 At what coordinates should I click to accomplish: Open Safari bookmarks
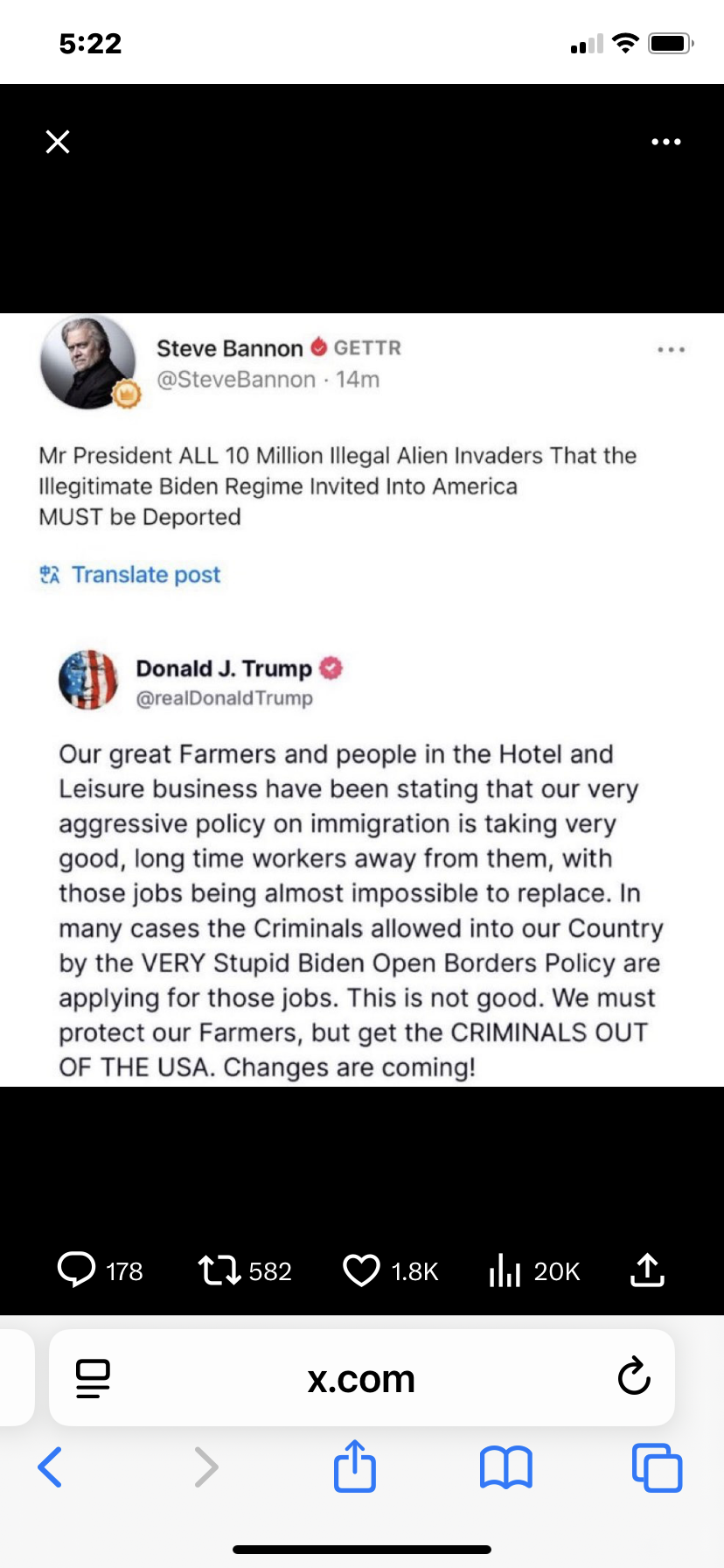click(x=505, y=1466)
